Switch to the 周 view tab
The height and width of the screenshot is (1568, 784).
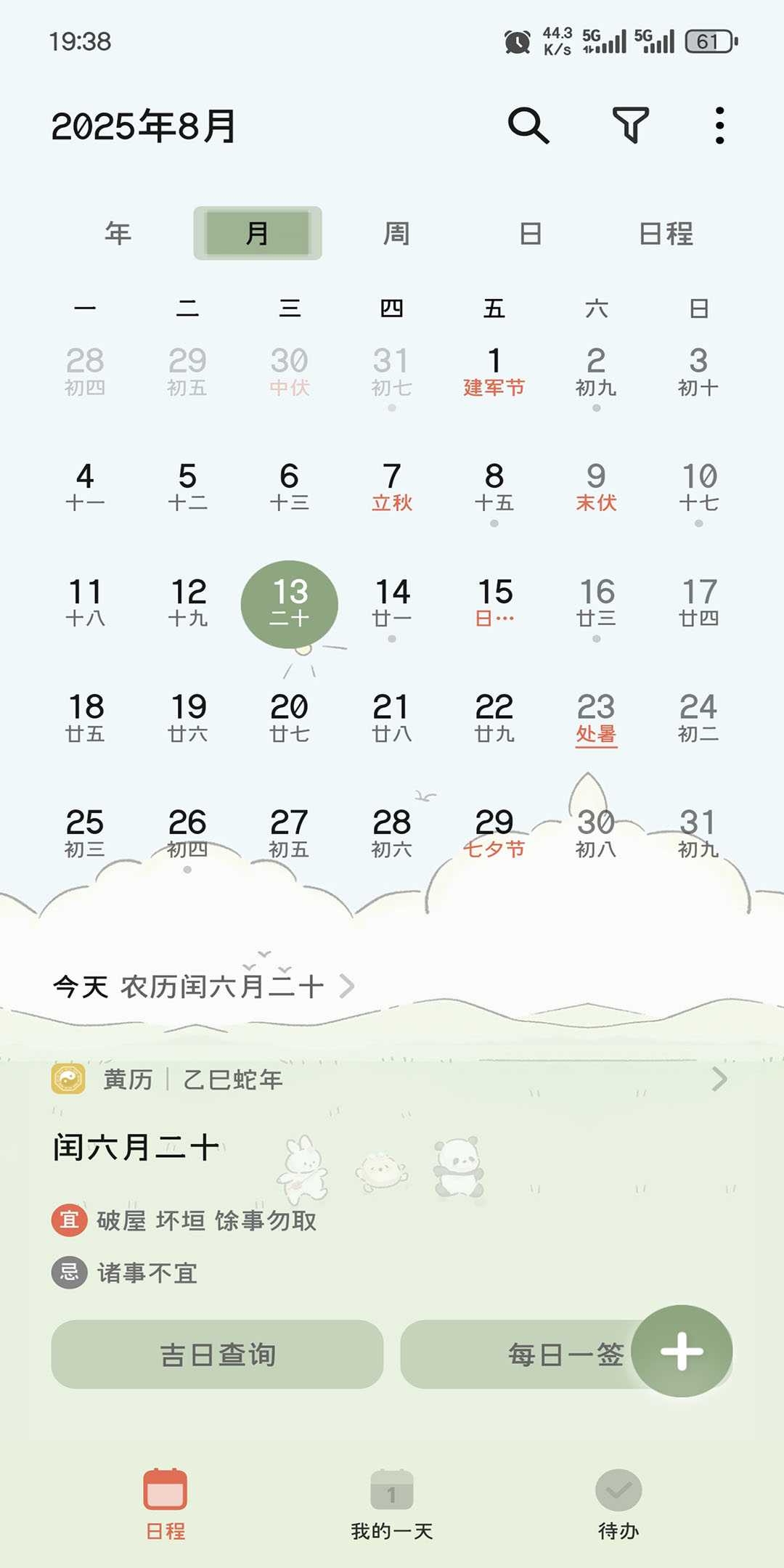(x=396, y=234)
